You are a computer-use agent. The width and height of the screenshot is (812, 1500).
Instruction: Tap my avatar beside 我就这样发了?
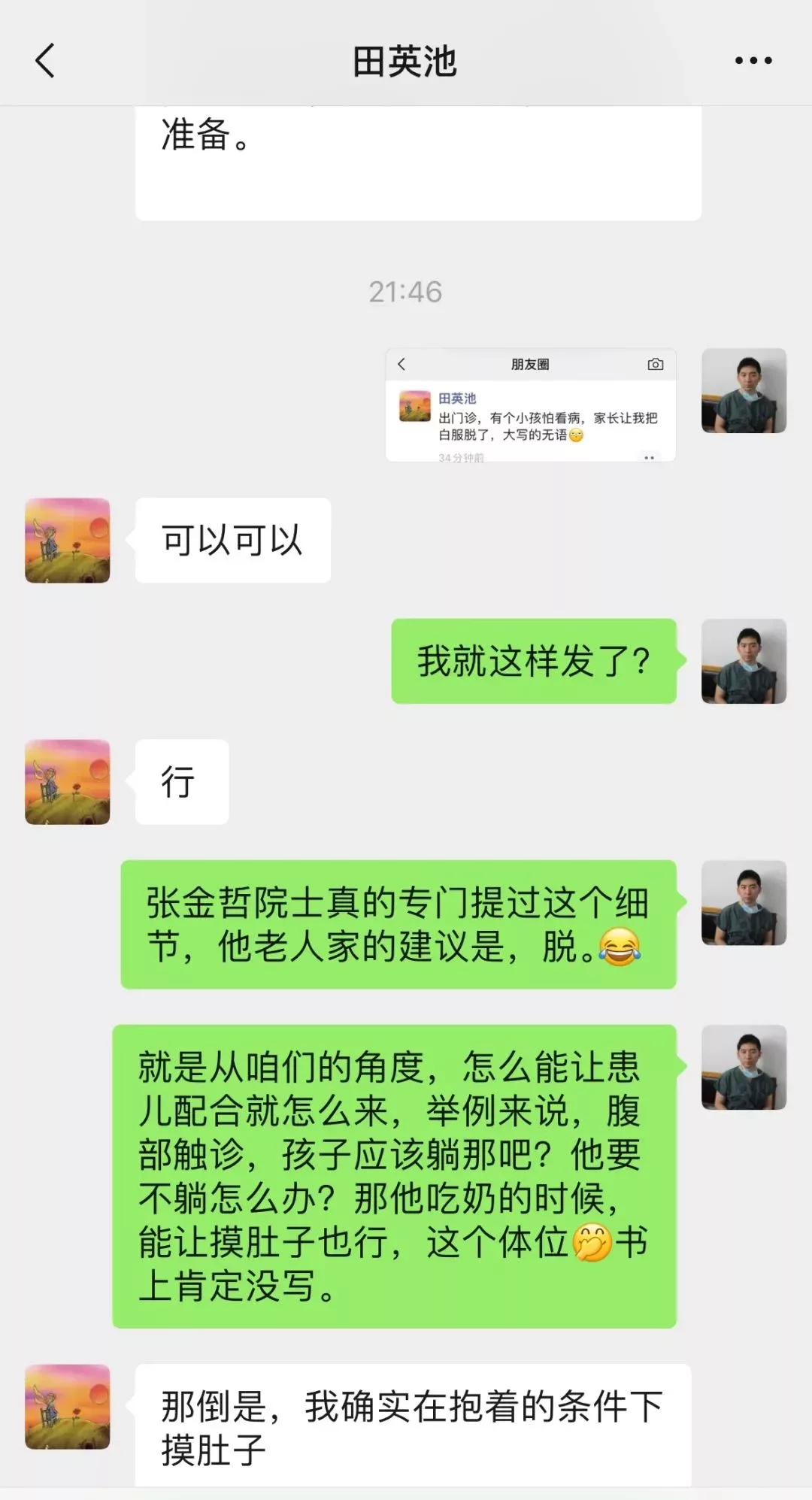click(743, 661)
